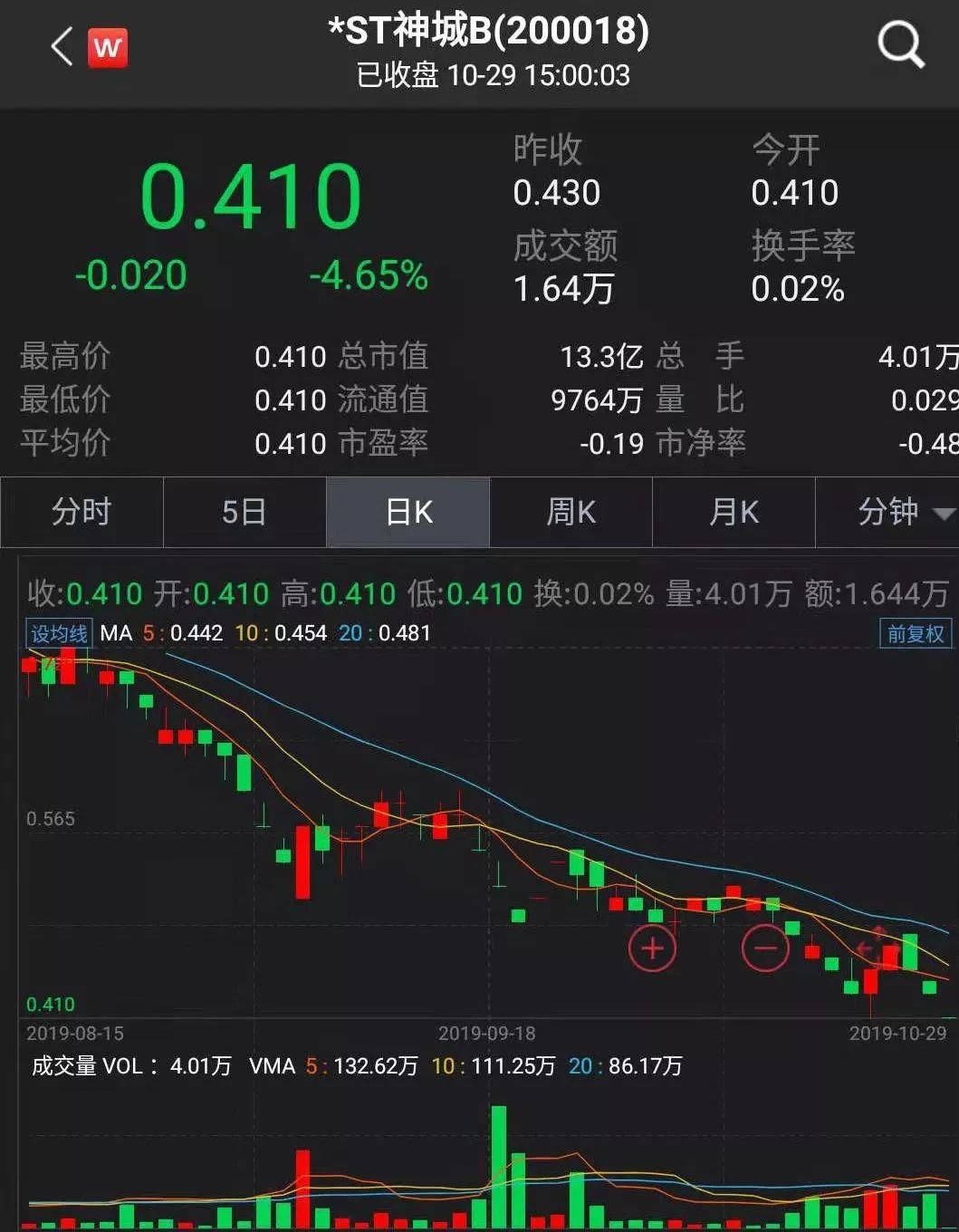The width and height of the screenshot is (959, 1232).
Task: Zoom in chart using the red plus icon
Action: tap(652, 948)
